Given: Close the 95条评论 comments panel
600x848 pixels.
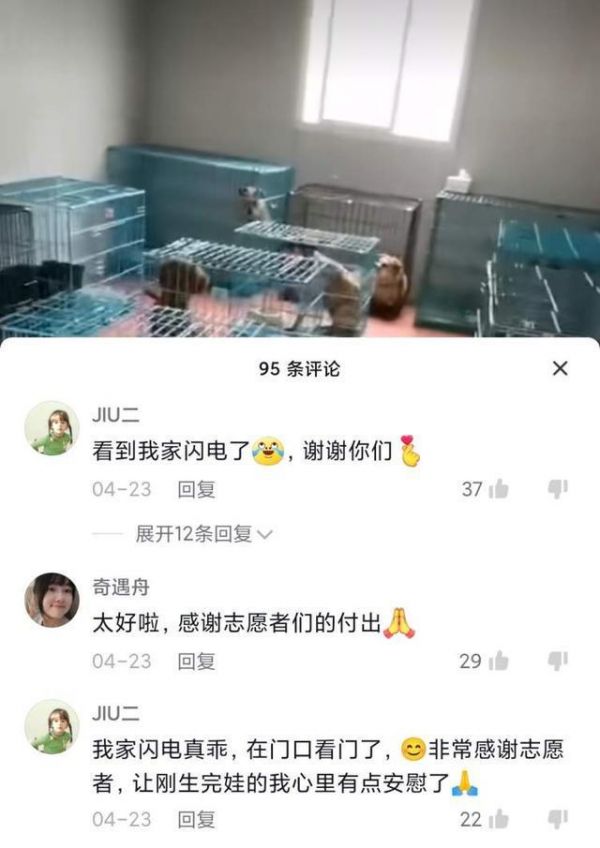Looking at the screenshot, I should (x=560, y=369).
